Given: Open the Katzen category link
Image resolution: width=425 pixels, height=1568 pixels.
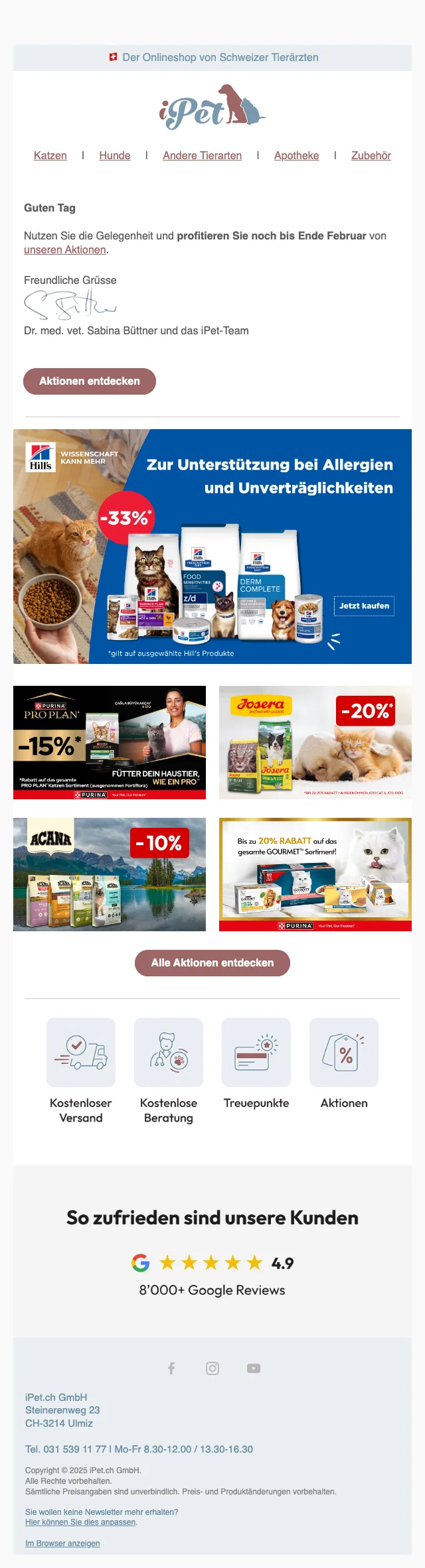Looking at the screenshot, I should click(x=50, y=155).
